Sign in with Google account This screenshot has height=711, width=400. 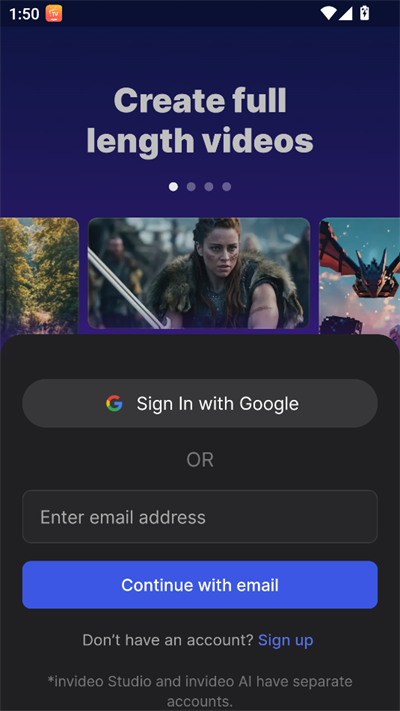[200, 403]
